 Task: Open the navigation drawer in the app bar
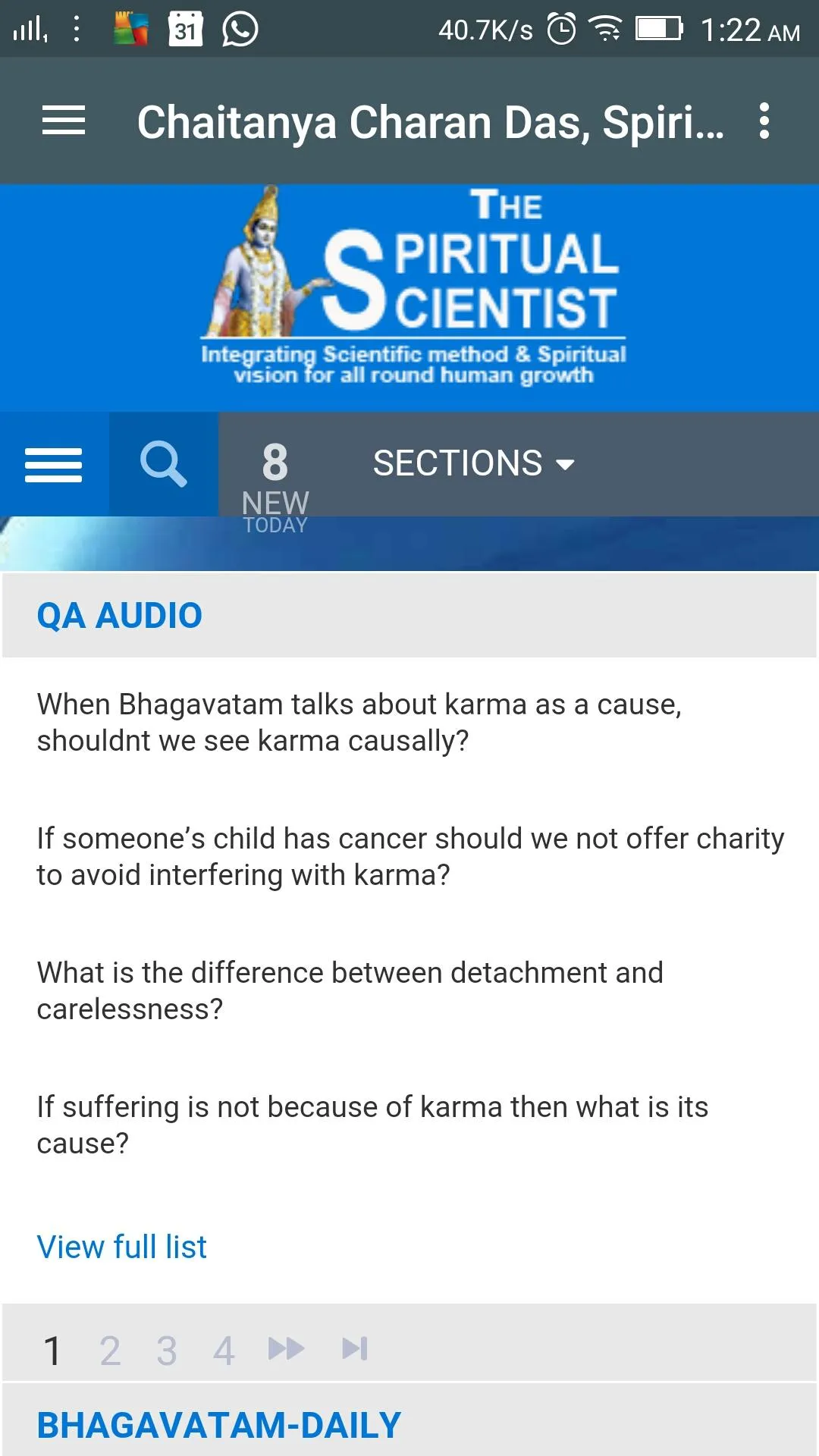point(64,121)
